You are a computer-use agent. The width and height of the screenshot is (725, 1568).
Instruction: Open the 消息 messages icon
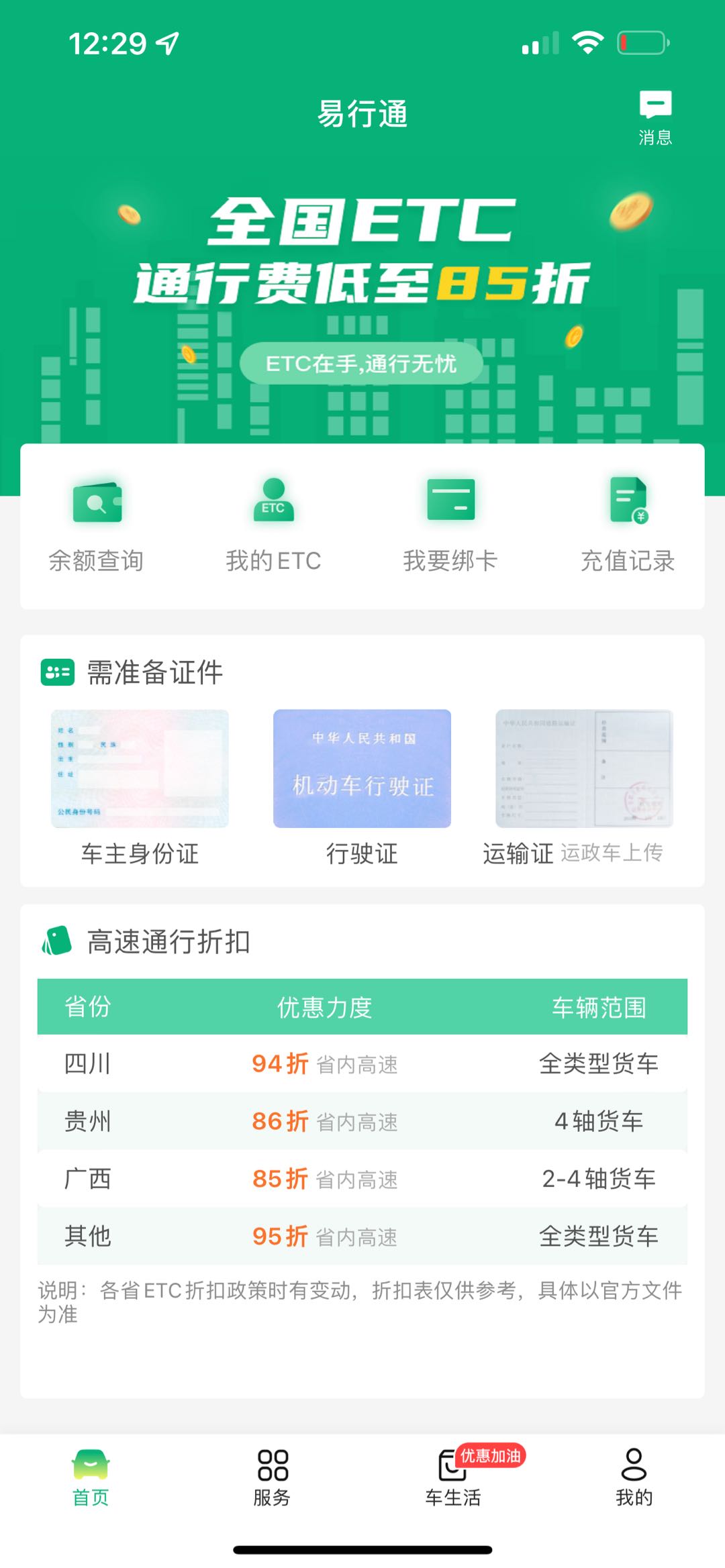coord(655,118)
